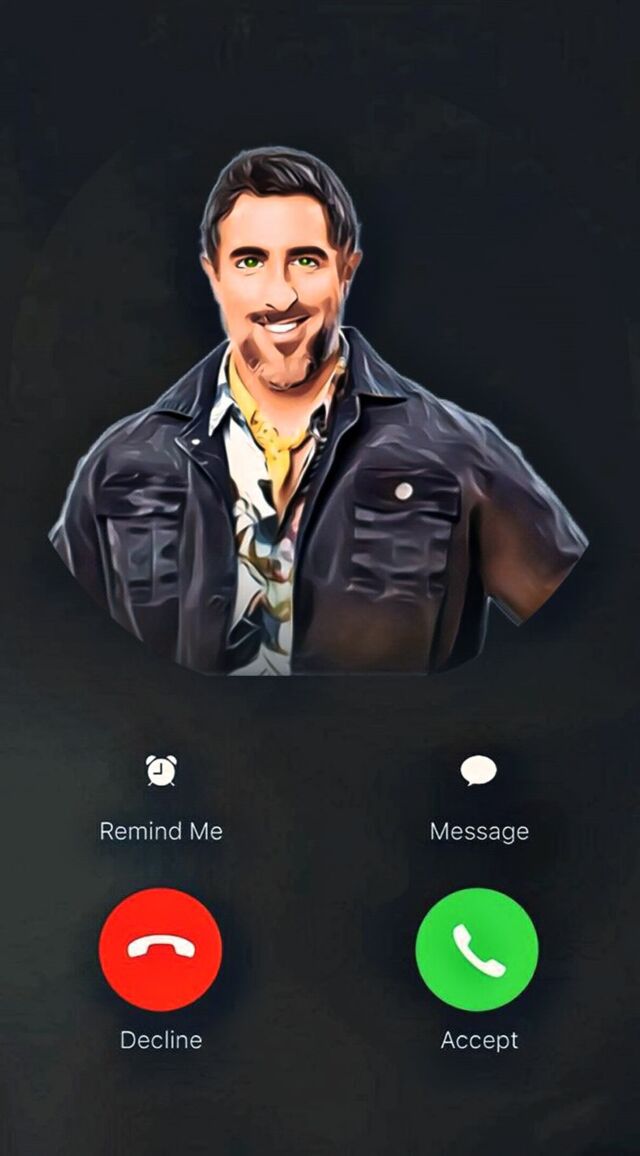Set a Remind Me callback reminder
The image size is (640, 1156).
pos(161,771)
